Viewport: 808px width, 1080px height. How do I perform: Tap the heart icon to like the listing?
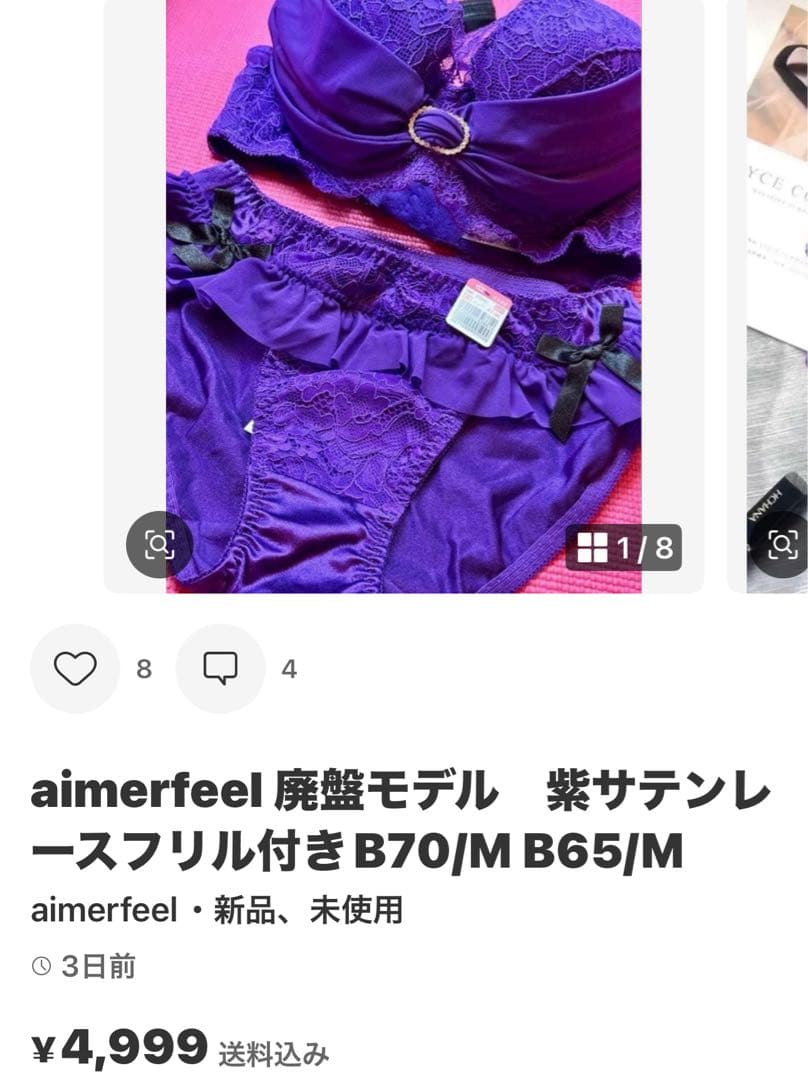75,665
